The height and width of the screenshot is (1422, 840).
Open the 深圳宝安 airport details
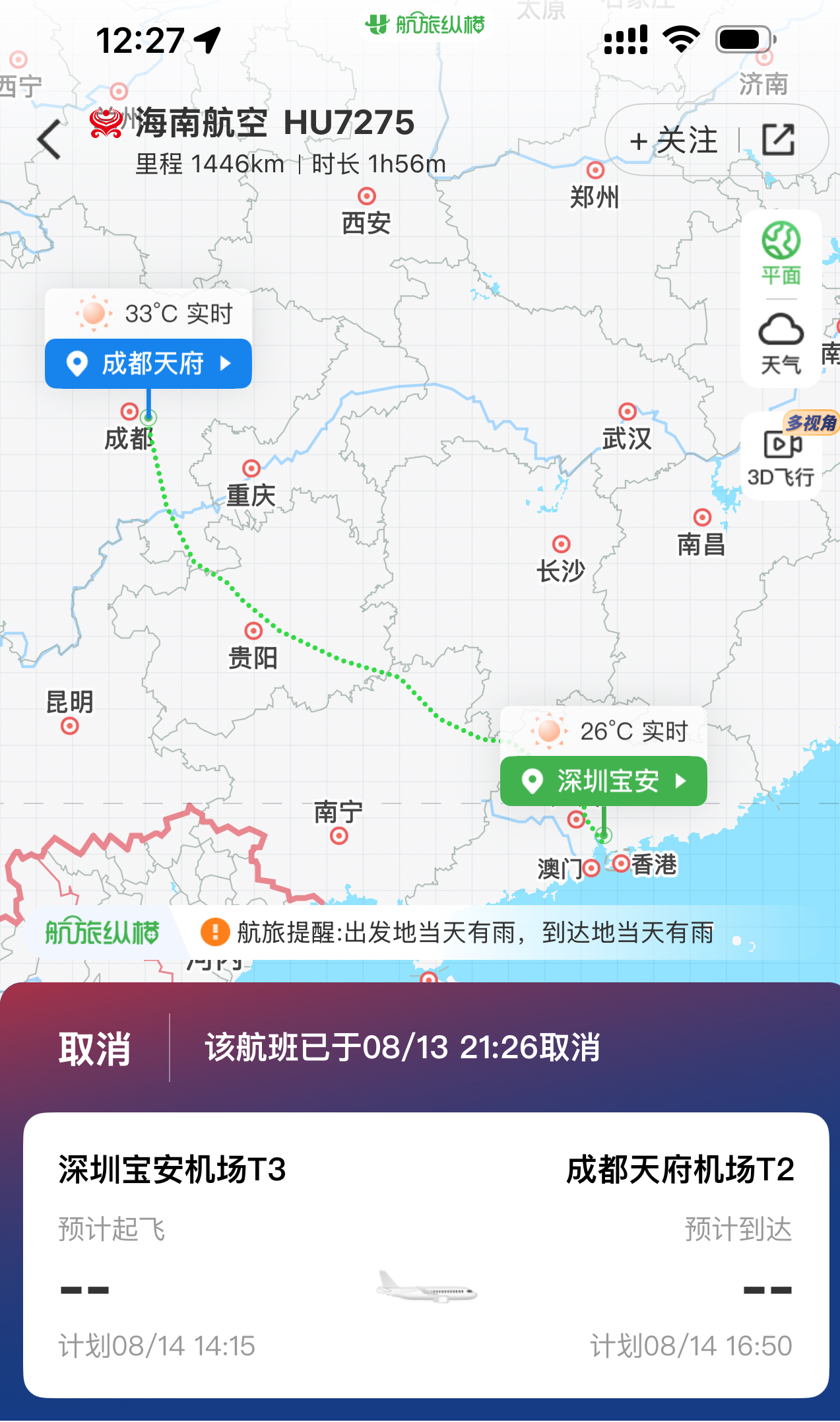(x=603, y=781)
